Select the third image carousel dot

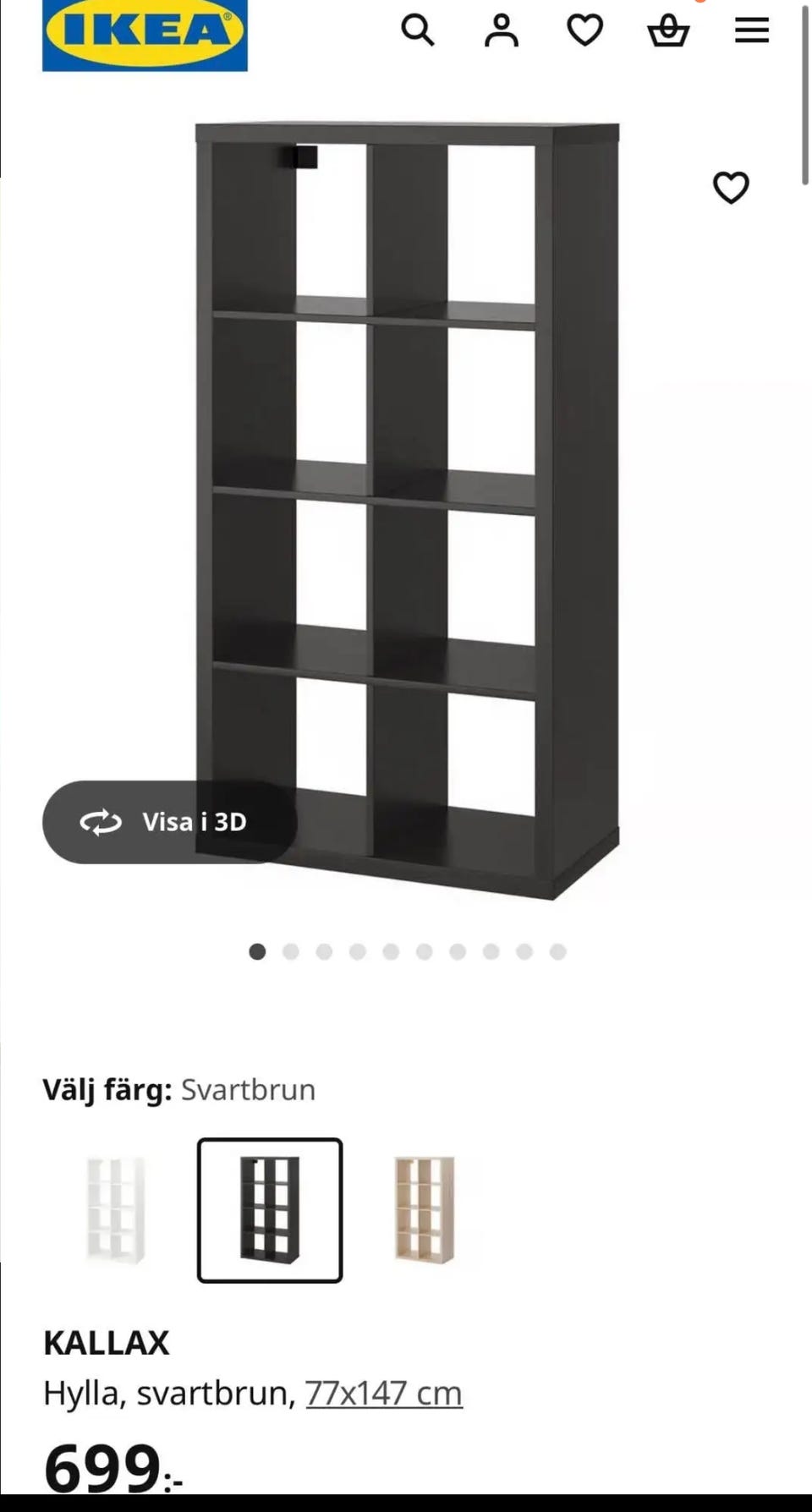tap(325, 951)
